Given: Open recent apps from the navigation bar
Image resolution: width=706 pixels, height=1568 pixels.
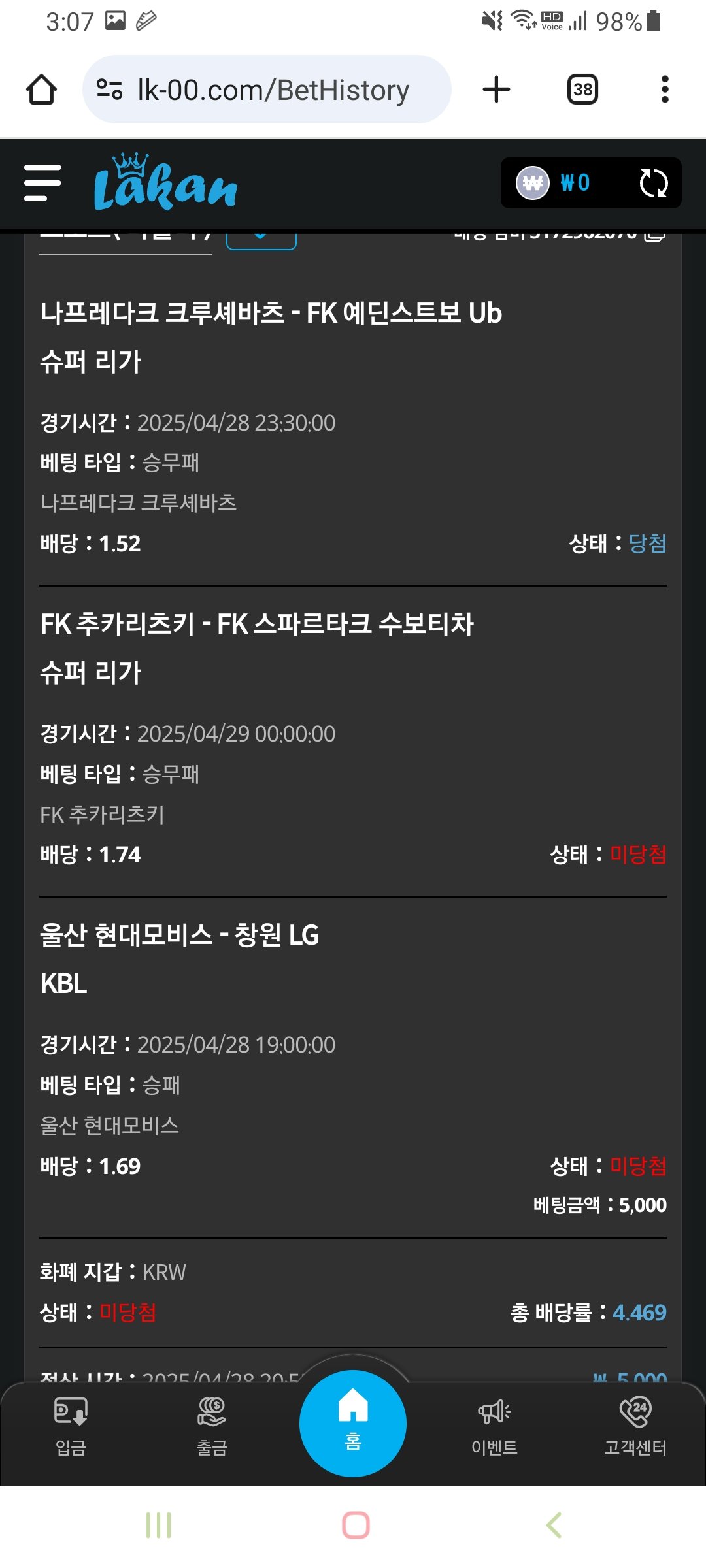Looking at the screenshot, I should pos(158,1526).
